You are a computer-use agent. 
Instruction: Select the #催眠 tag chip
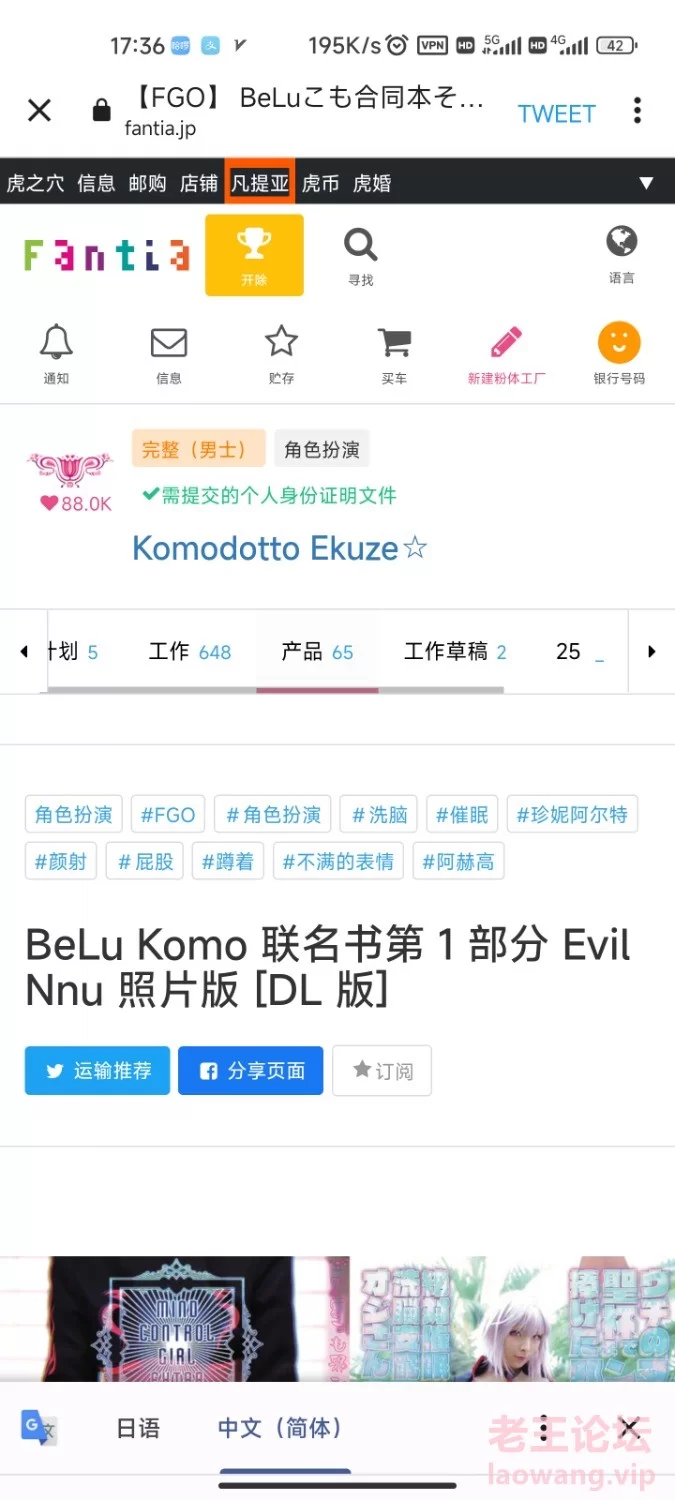click(x=462, y=814)
